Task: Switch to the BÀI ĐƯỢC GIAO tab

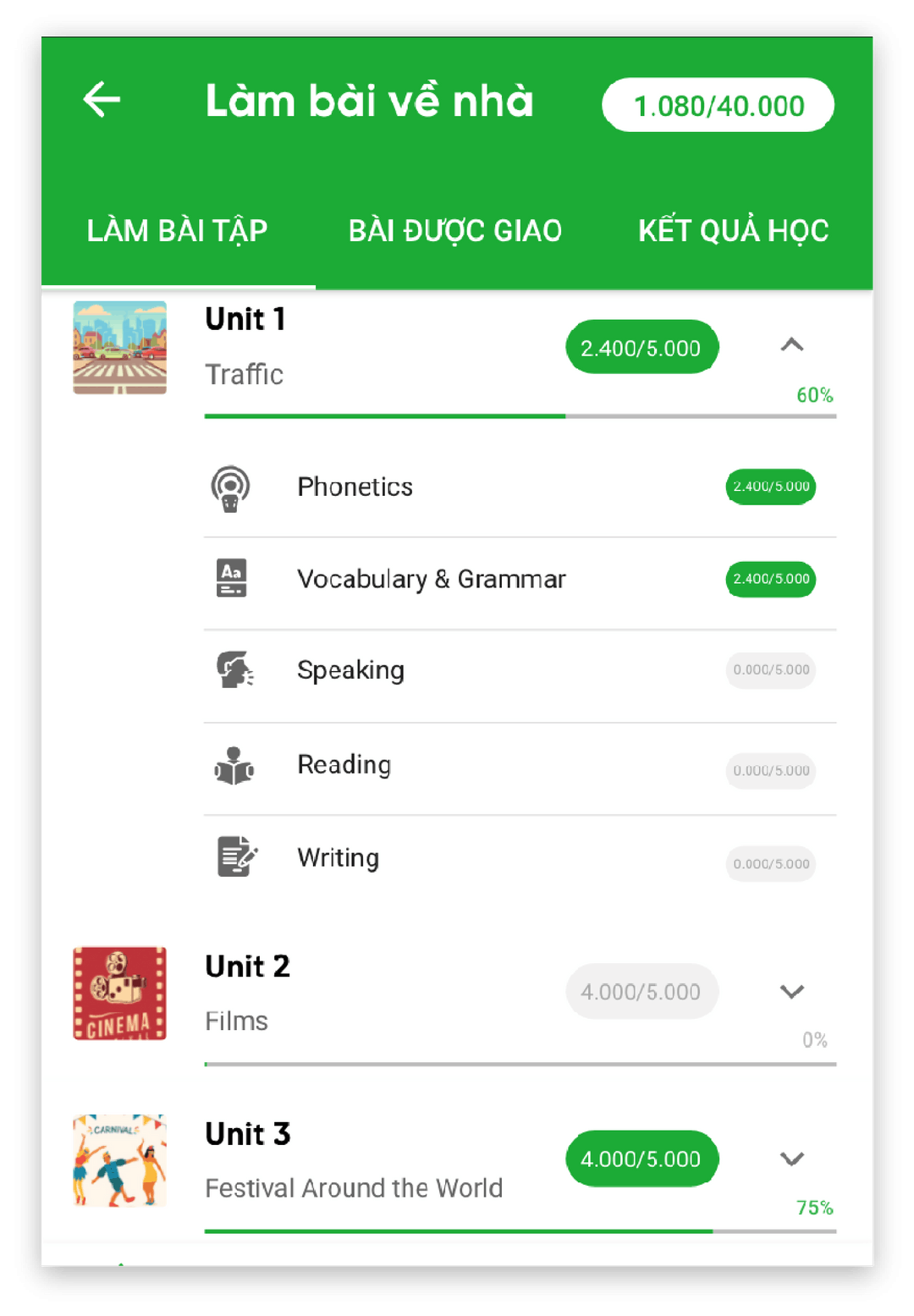Action: coord(455,231)
